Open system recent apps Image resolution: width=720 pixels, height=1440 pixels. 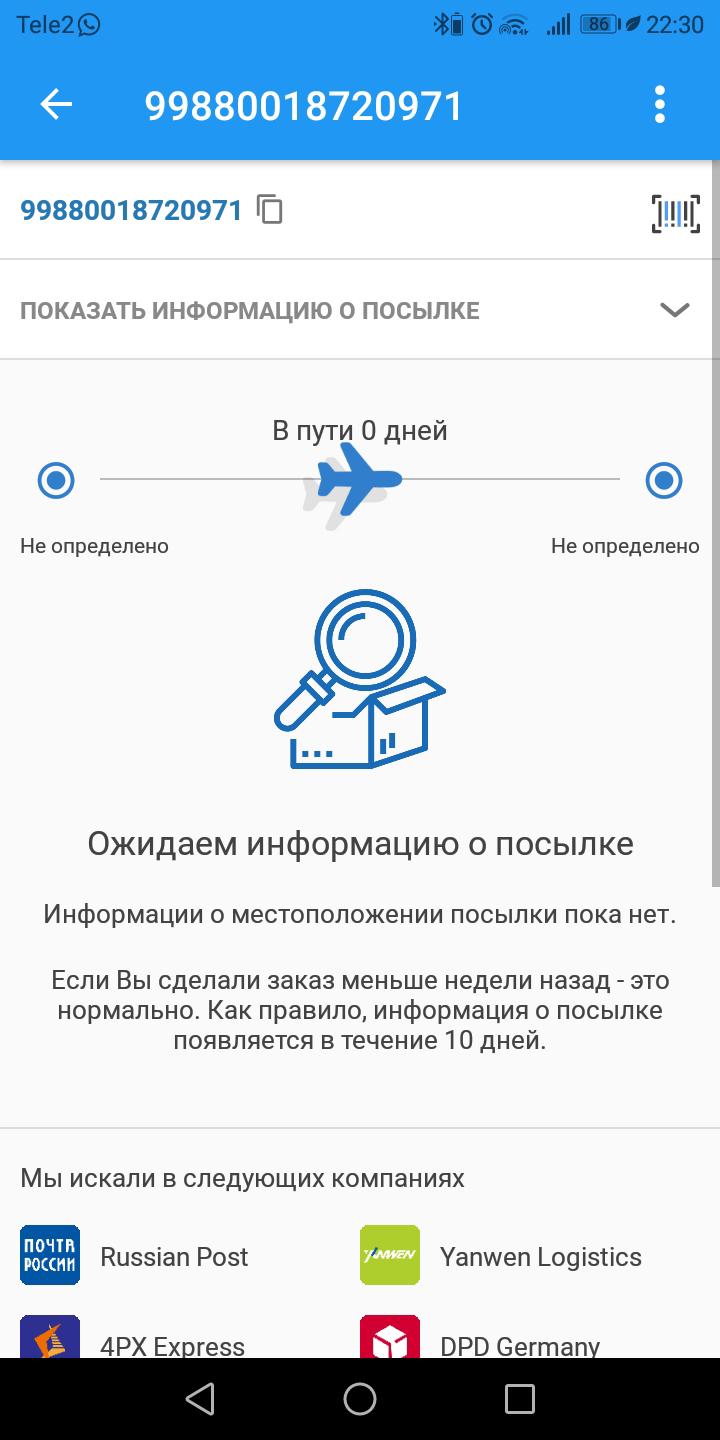519,1399
